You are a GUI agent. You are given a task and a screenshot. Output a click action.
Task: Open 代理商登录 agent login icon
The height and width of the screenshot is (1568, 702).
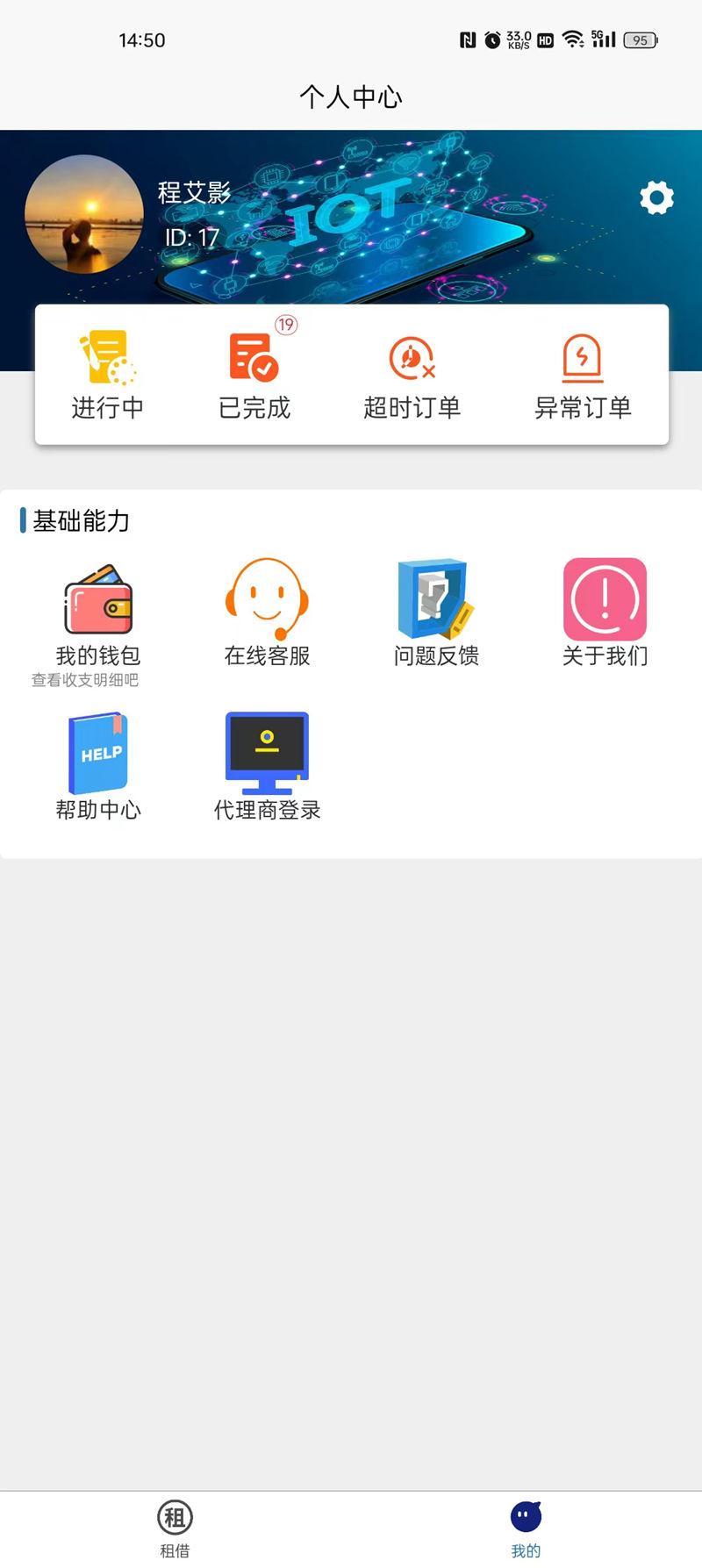click(x=266, y=753)
